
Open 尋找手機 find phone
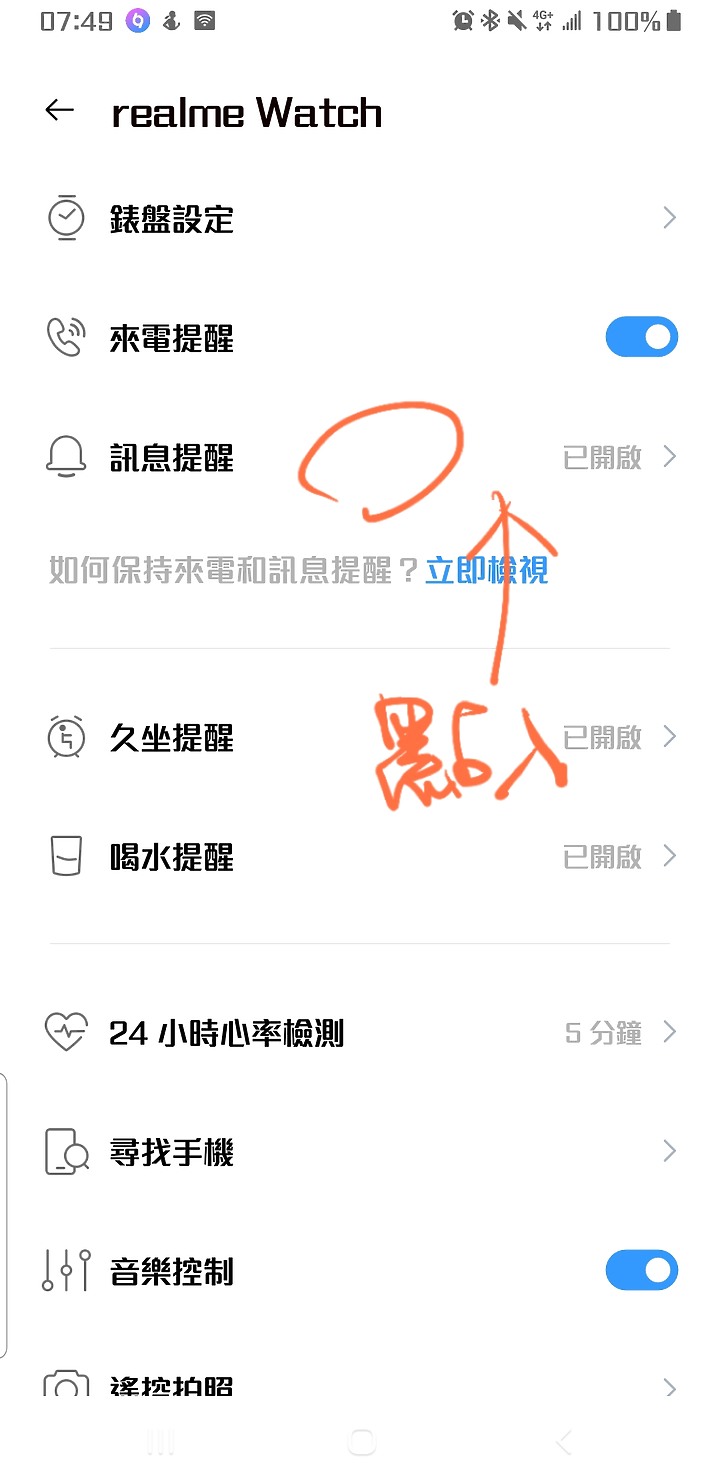(x=360, y=1152)
